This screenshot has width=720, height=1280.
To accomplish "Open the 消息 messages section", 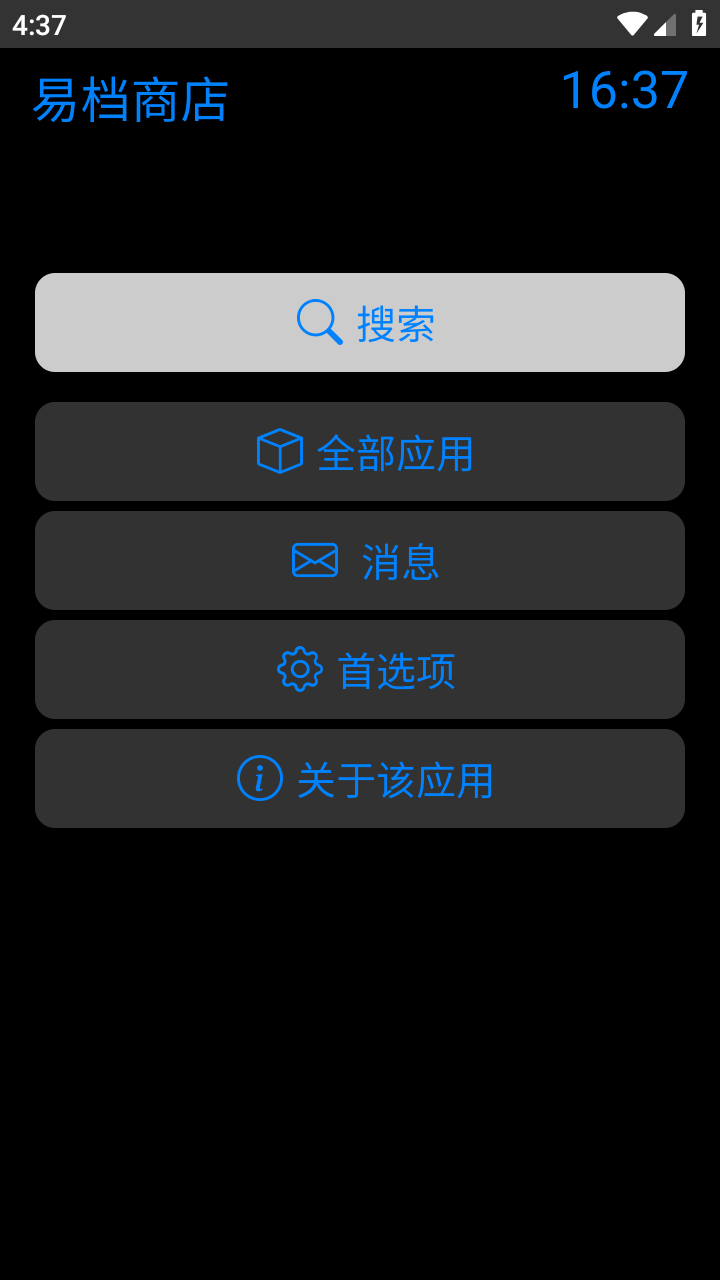I will pos(360,561).
